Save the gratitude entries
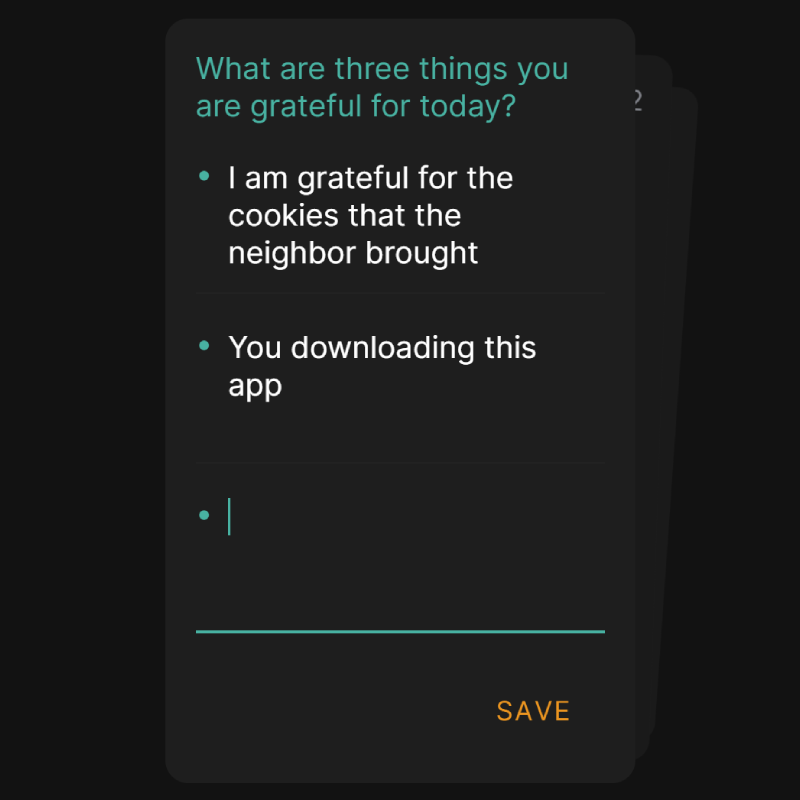 [533, 711]
